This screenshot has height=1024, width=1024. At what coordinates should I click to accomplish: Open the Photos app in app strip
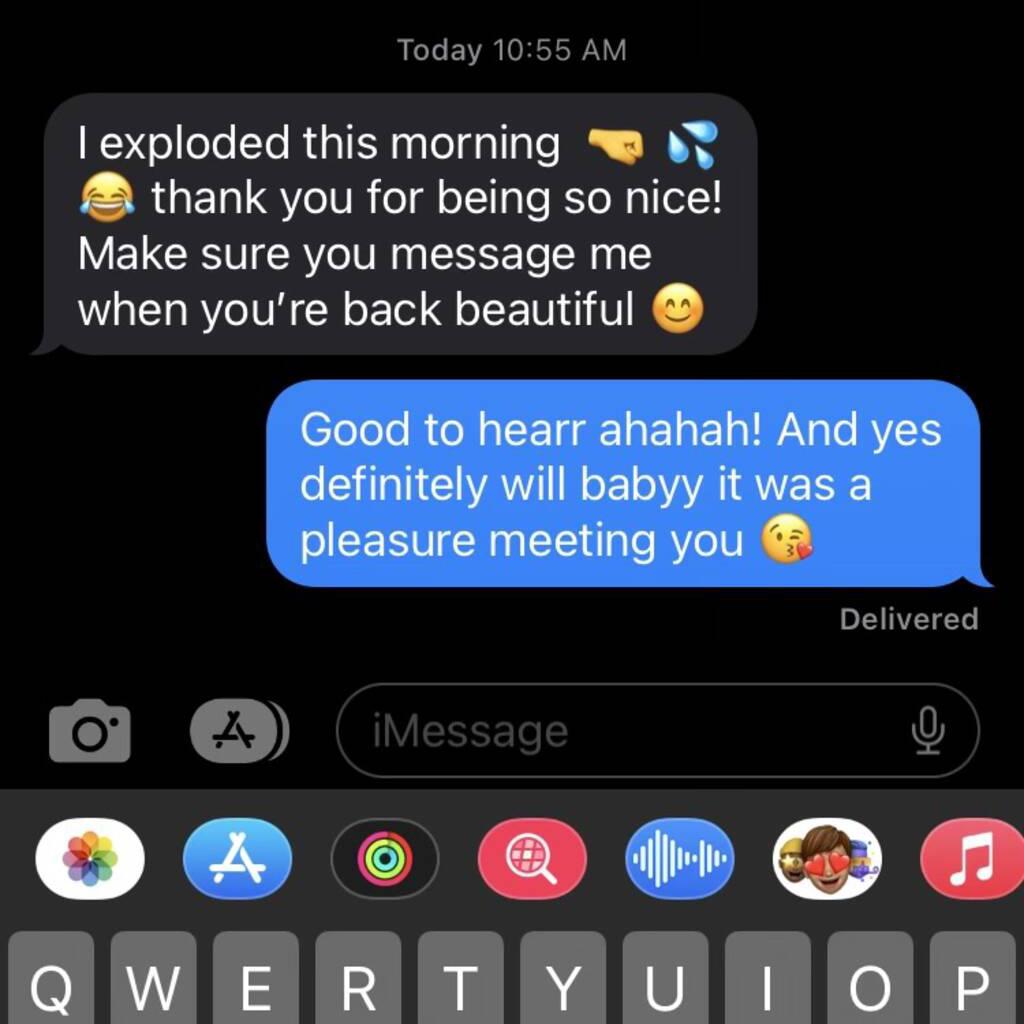(90, 858)
